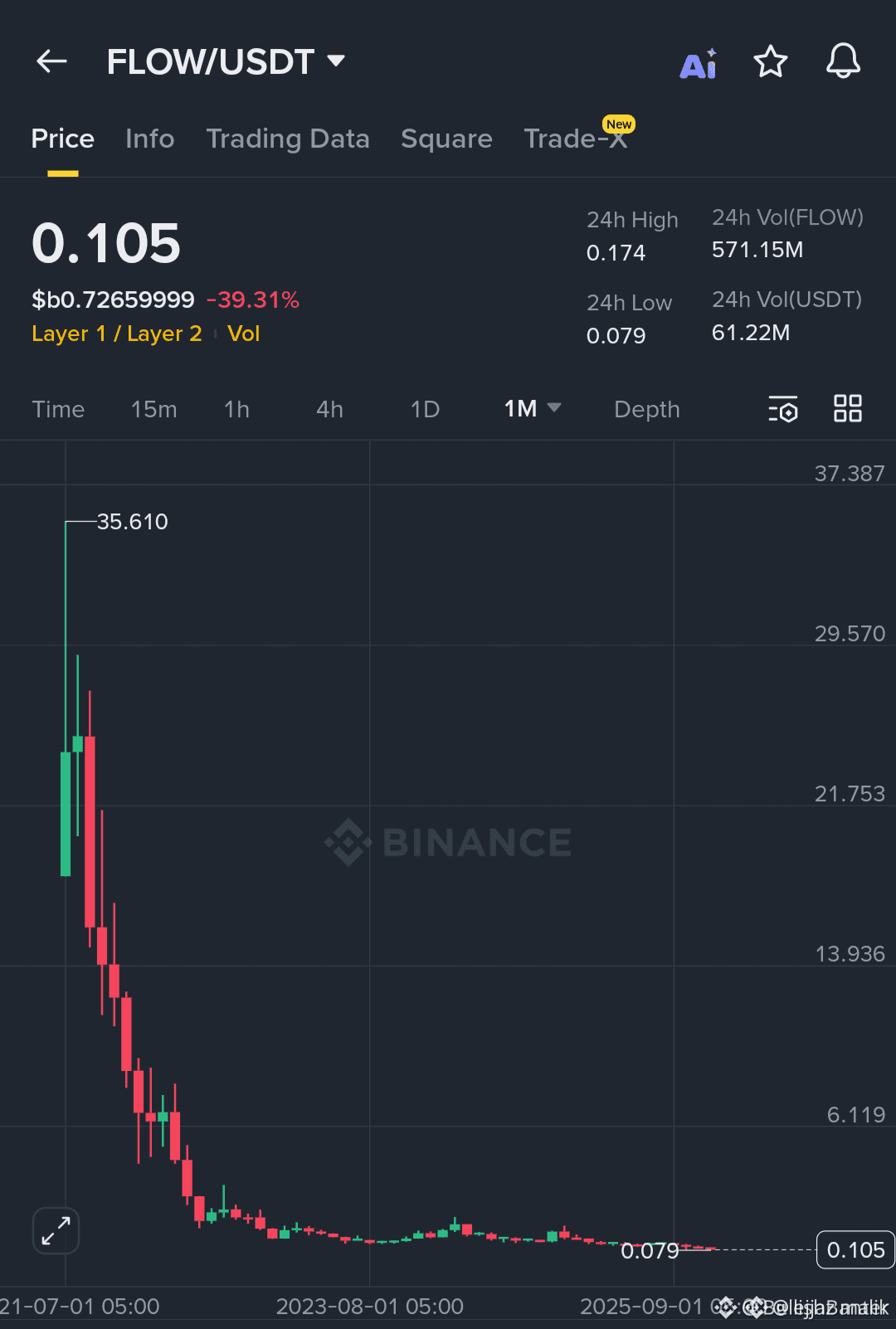896x1329 pixels.
Task: Open the Trade-X tab
Action: pyautogui.click(x=577, y=137)
